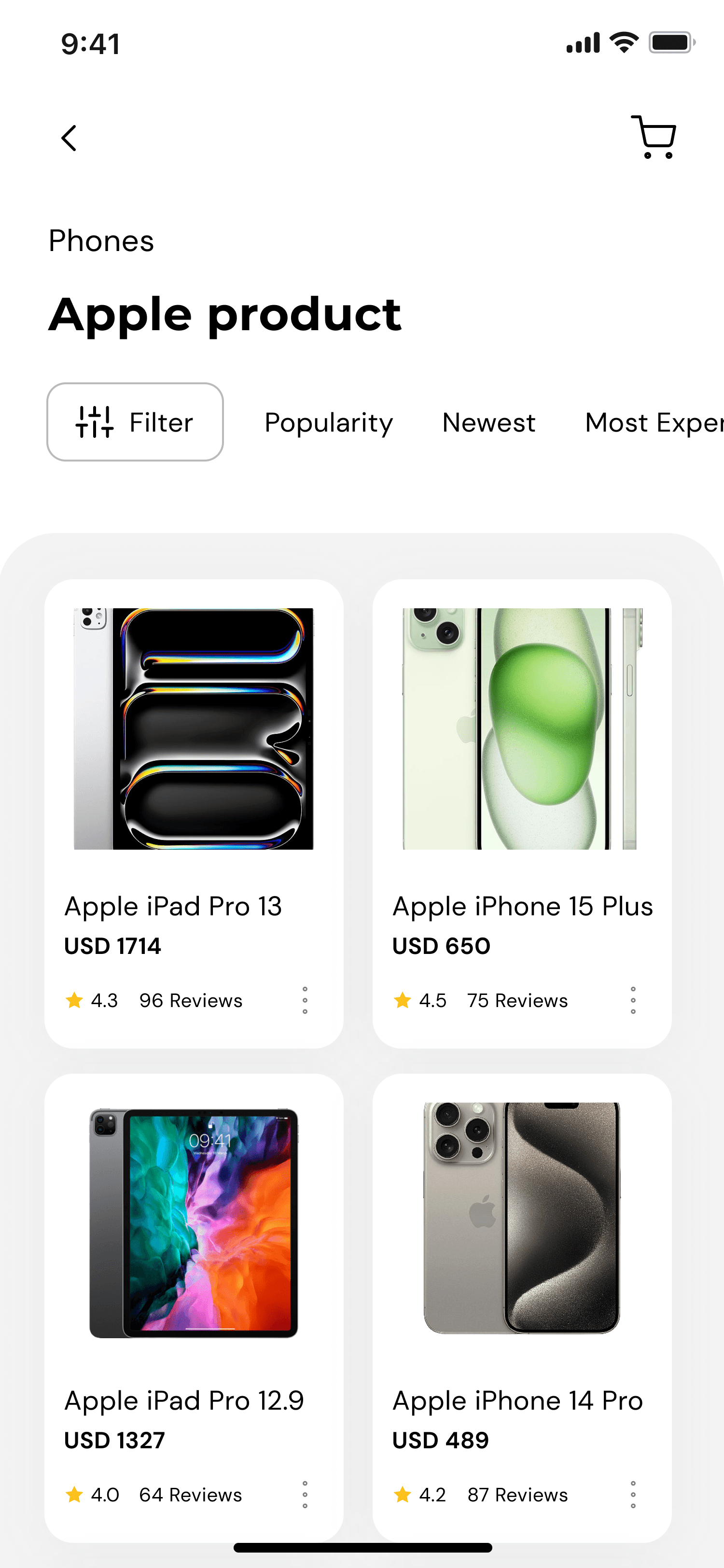The image size is (724, 1568).
Task: Open the overflow menu for iPhone 14 Pro
Action: point(633,1494)
